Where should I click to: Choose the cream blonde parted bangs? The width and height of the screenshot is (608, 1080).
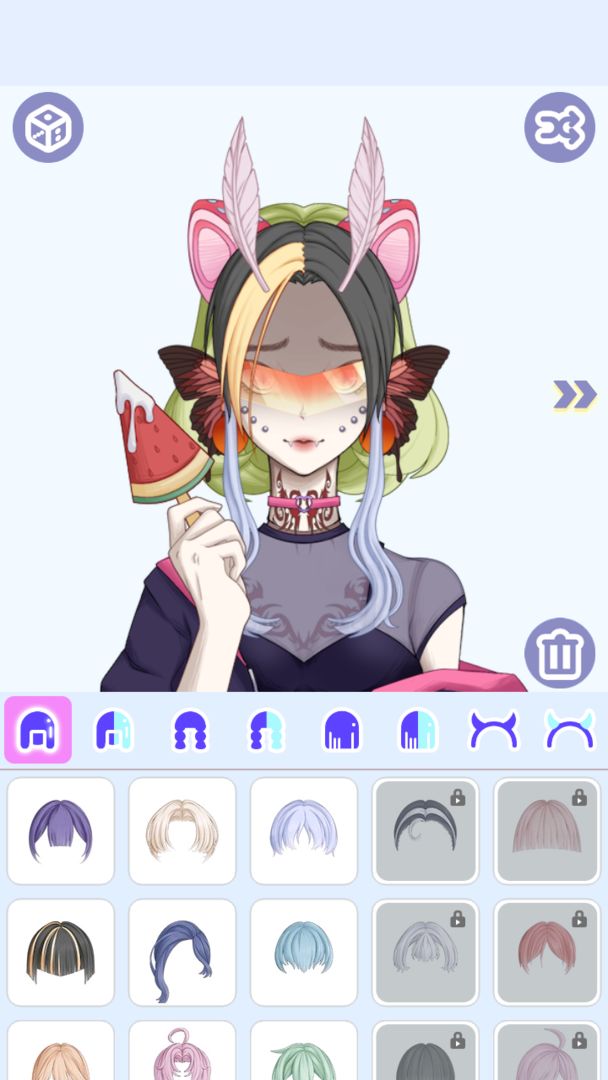tap(182, 831)
